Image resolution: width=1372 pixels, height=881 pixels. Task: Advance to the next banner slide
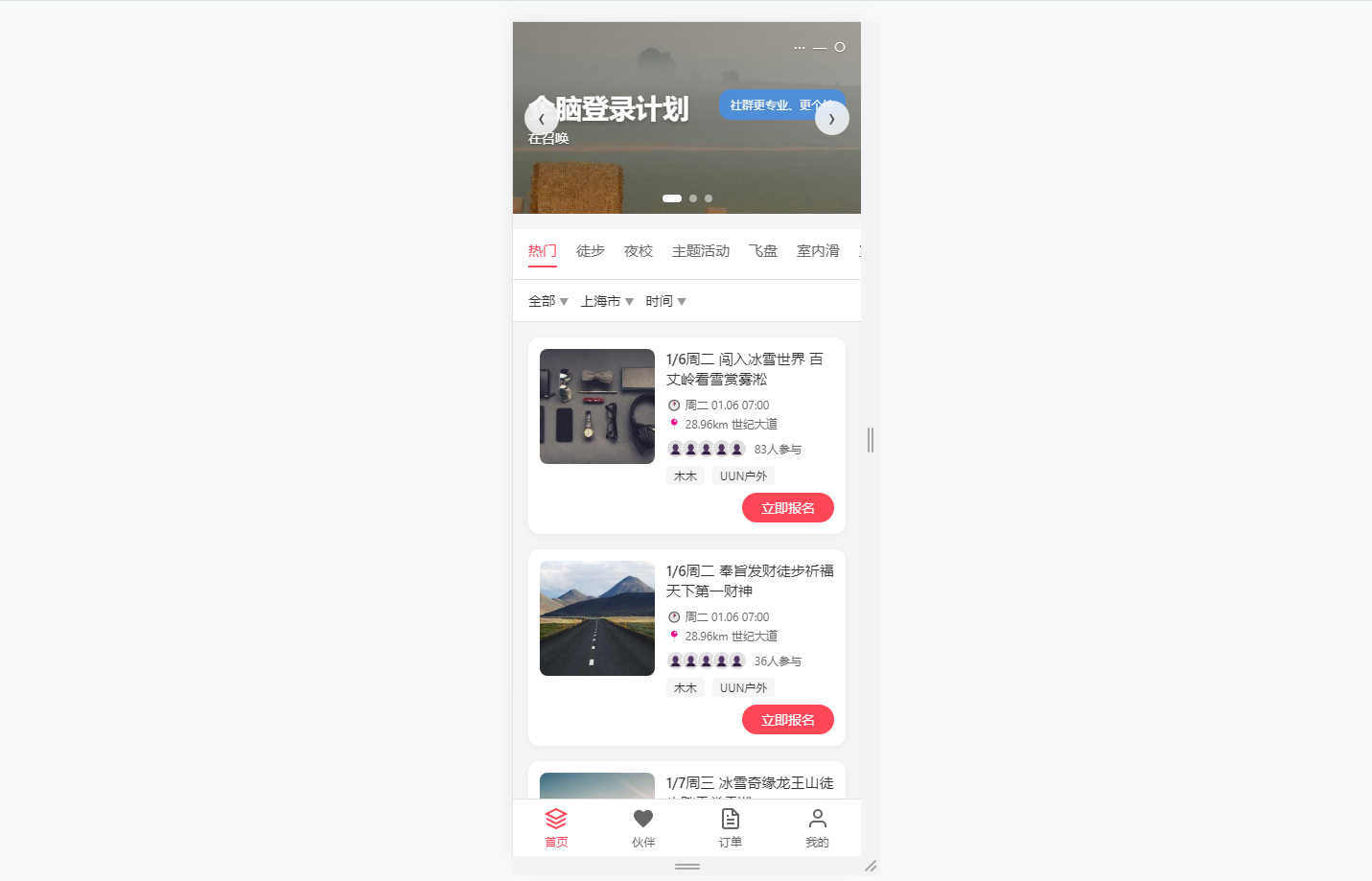pyautogui.click(x=831, y=118)
